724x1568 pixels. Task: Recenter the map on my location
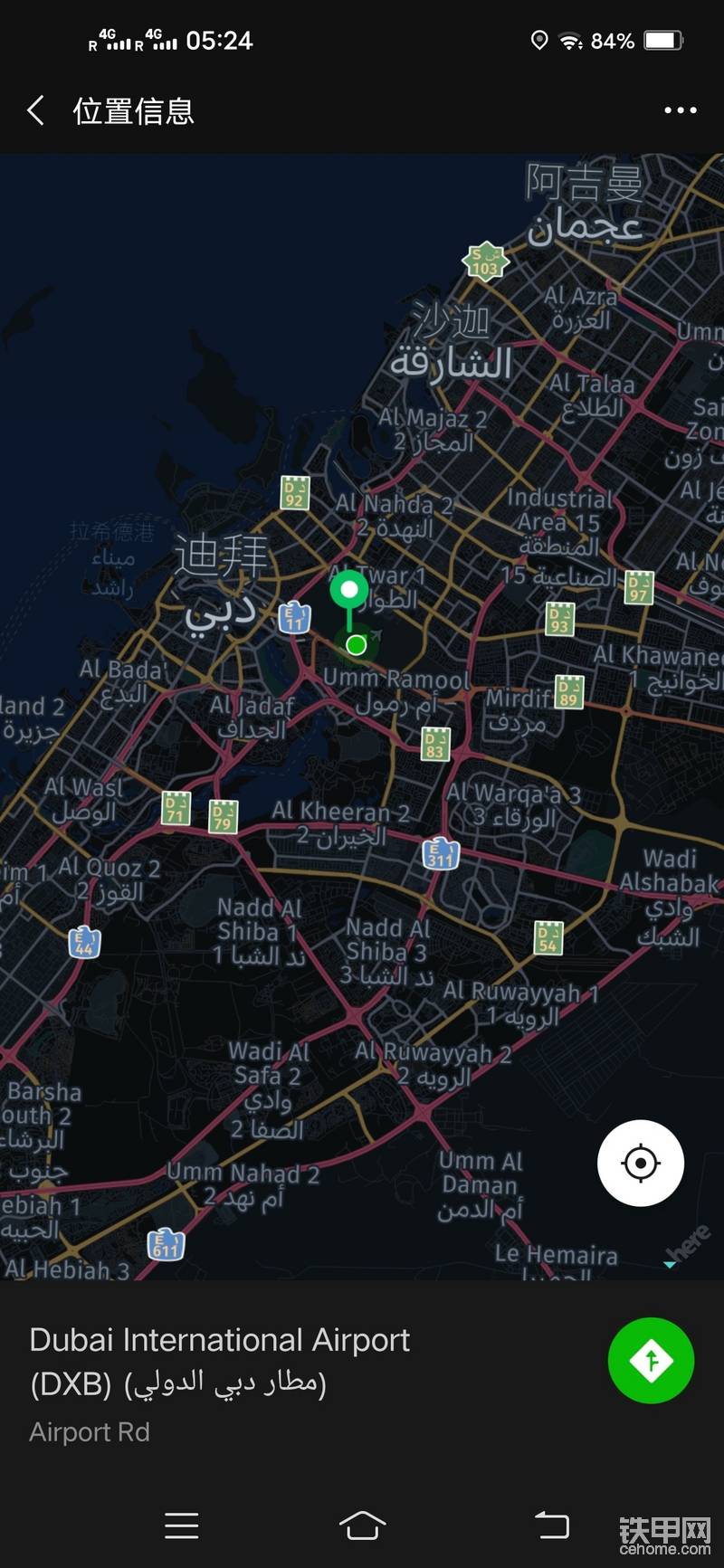[x=641, y=1163]
